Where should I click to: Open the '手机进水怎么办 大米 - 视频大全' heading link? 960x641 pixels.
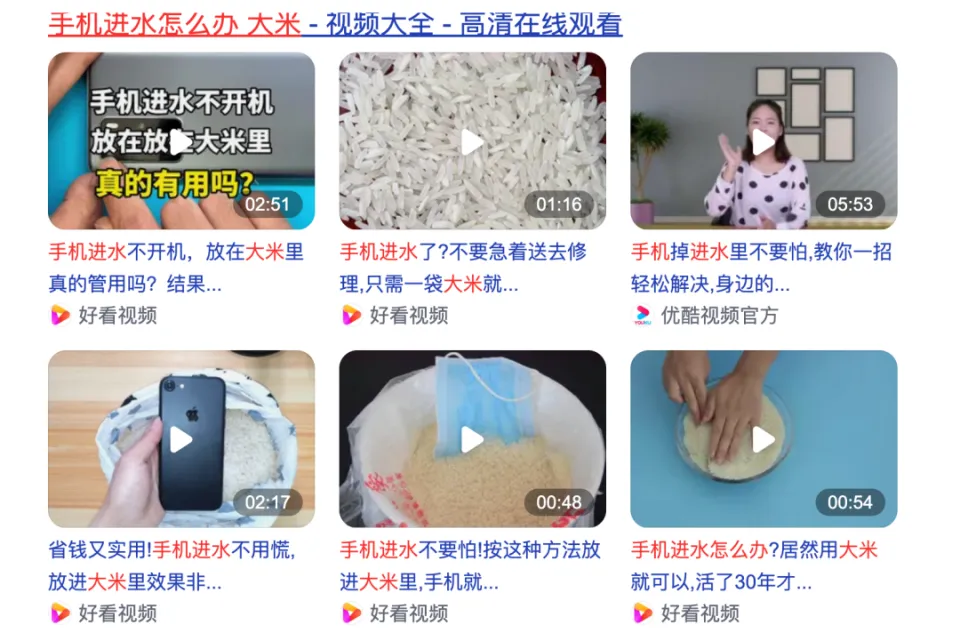335,23
